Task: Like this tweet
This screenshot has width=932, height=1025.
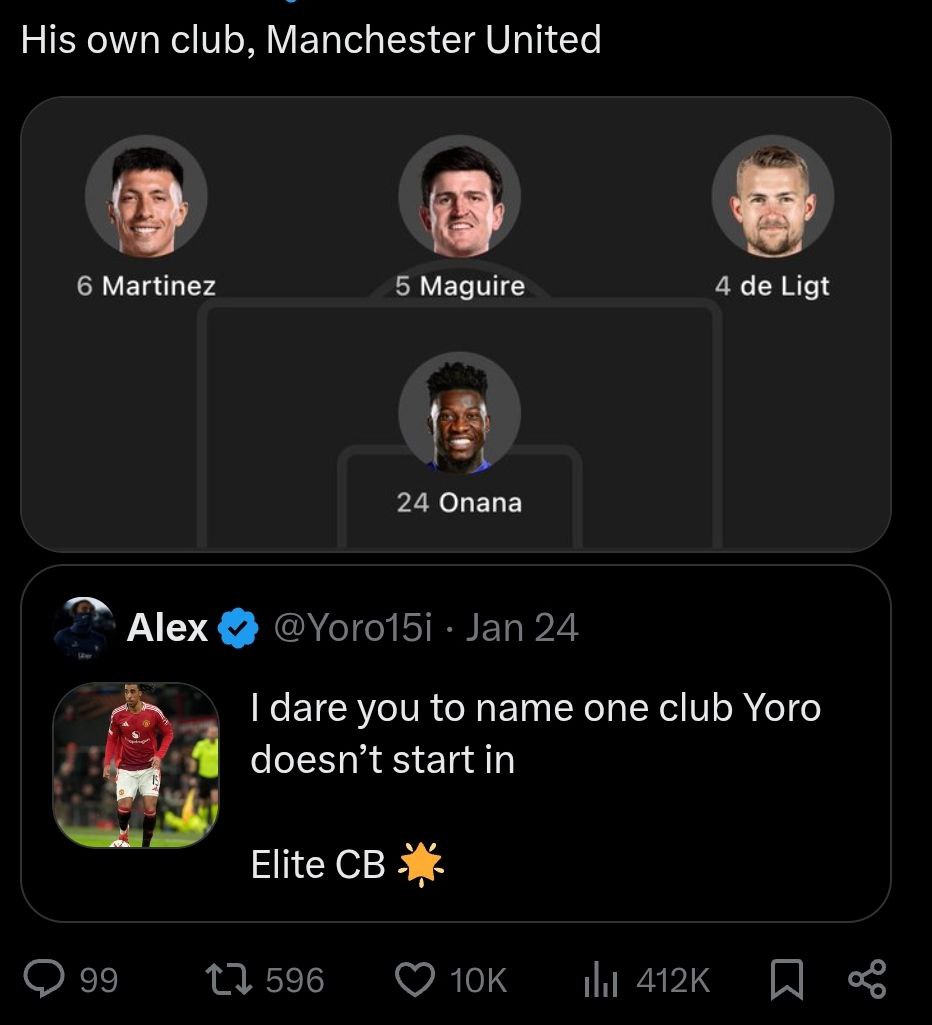Action: point(415,979)
